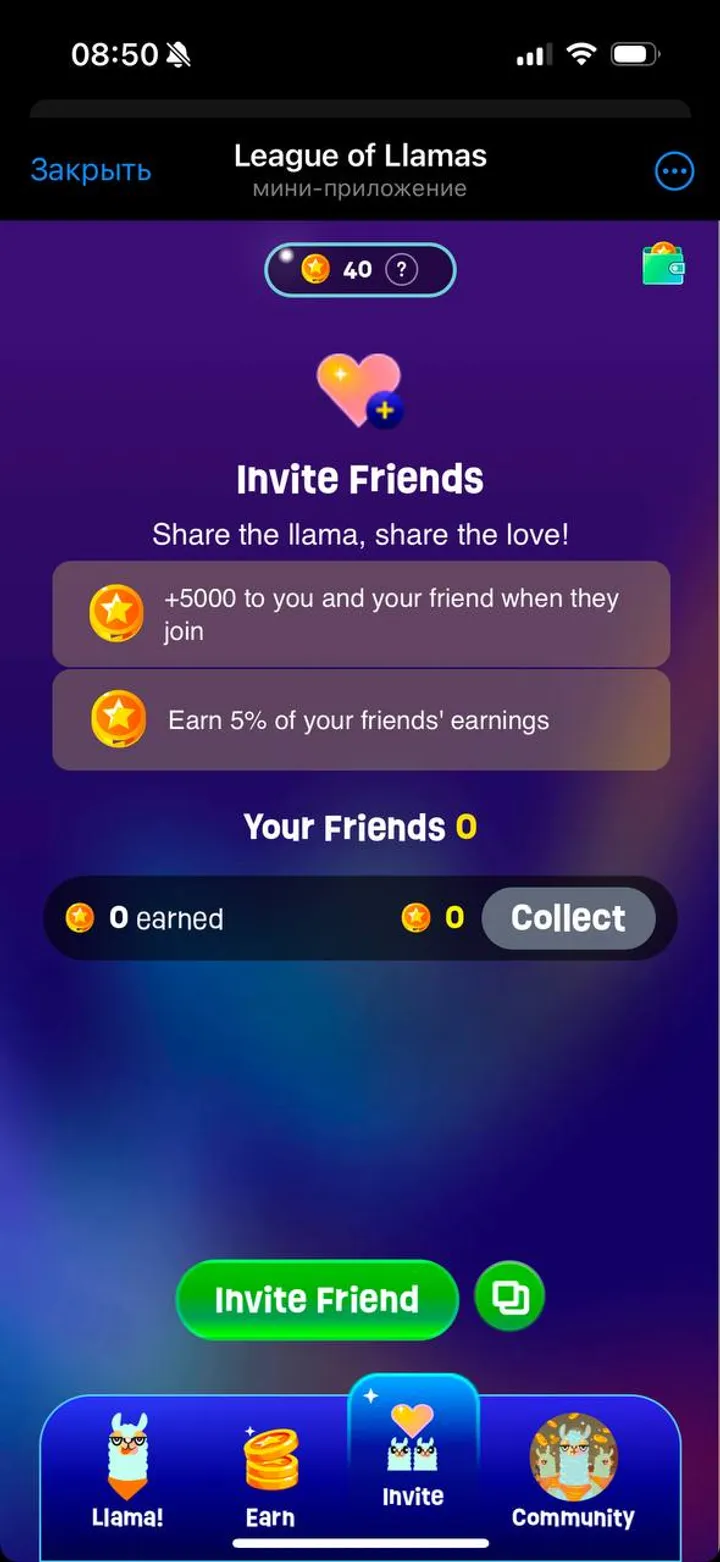
Task: Switch to the Earn tab
Action: point(268,1470)
